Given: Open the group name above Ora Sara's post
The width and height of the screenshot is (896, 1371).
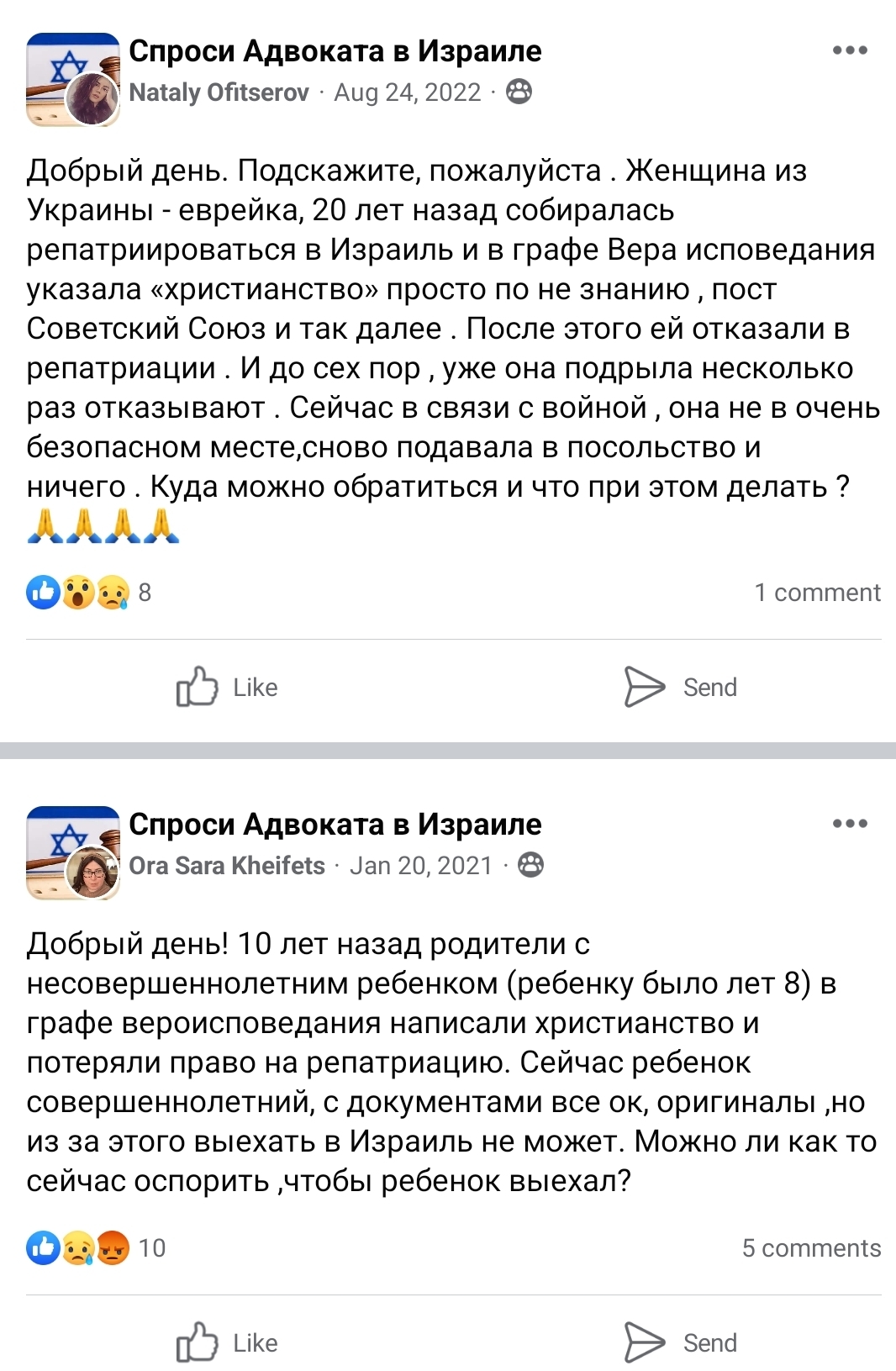Looking at the screenshot, I should coord(335,825).
